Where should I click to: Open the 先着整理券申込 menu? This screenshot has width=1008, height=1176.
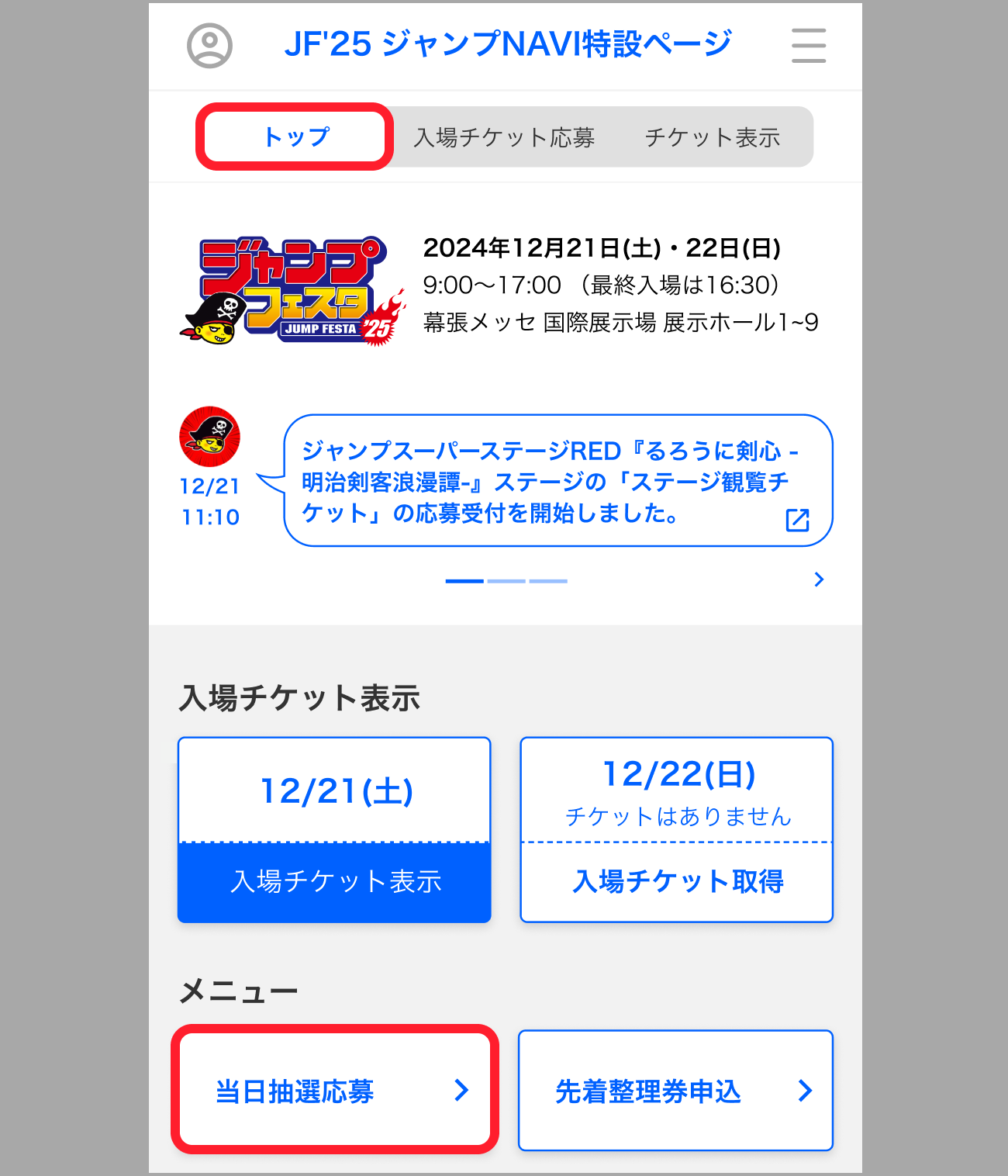[675, 1090]
